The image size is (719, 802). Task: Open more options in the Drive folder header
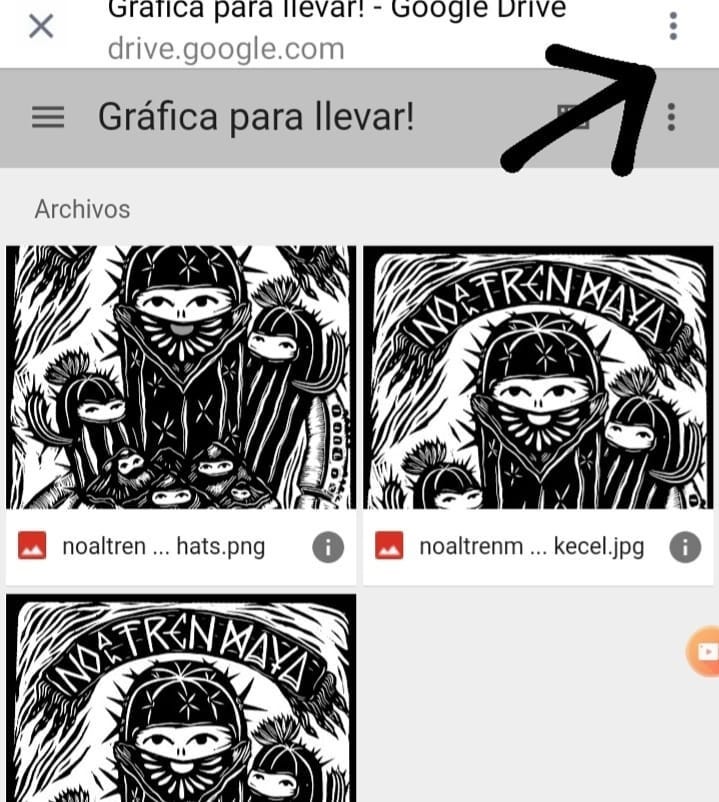(671, 118)
